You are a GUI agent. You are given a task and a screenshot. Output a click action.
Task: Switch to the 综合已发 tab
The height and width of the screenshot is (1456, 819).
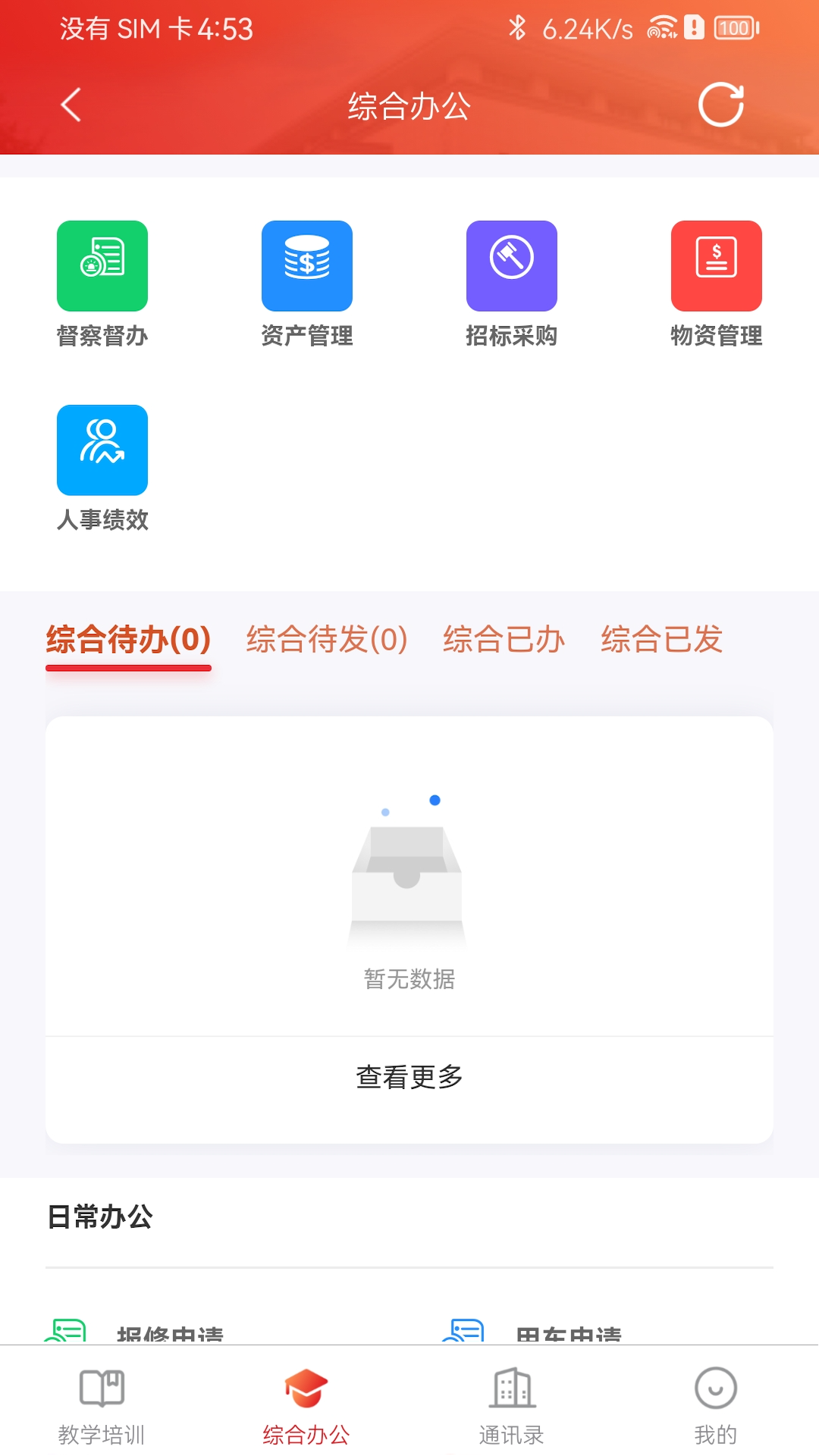664,639
